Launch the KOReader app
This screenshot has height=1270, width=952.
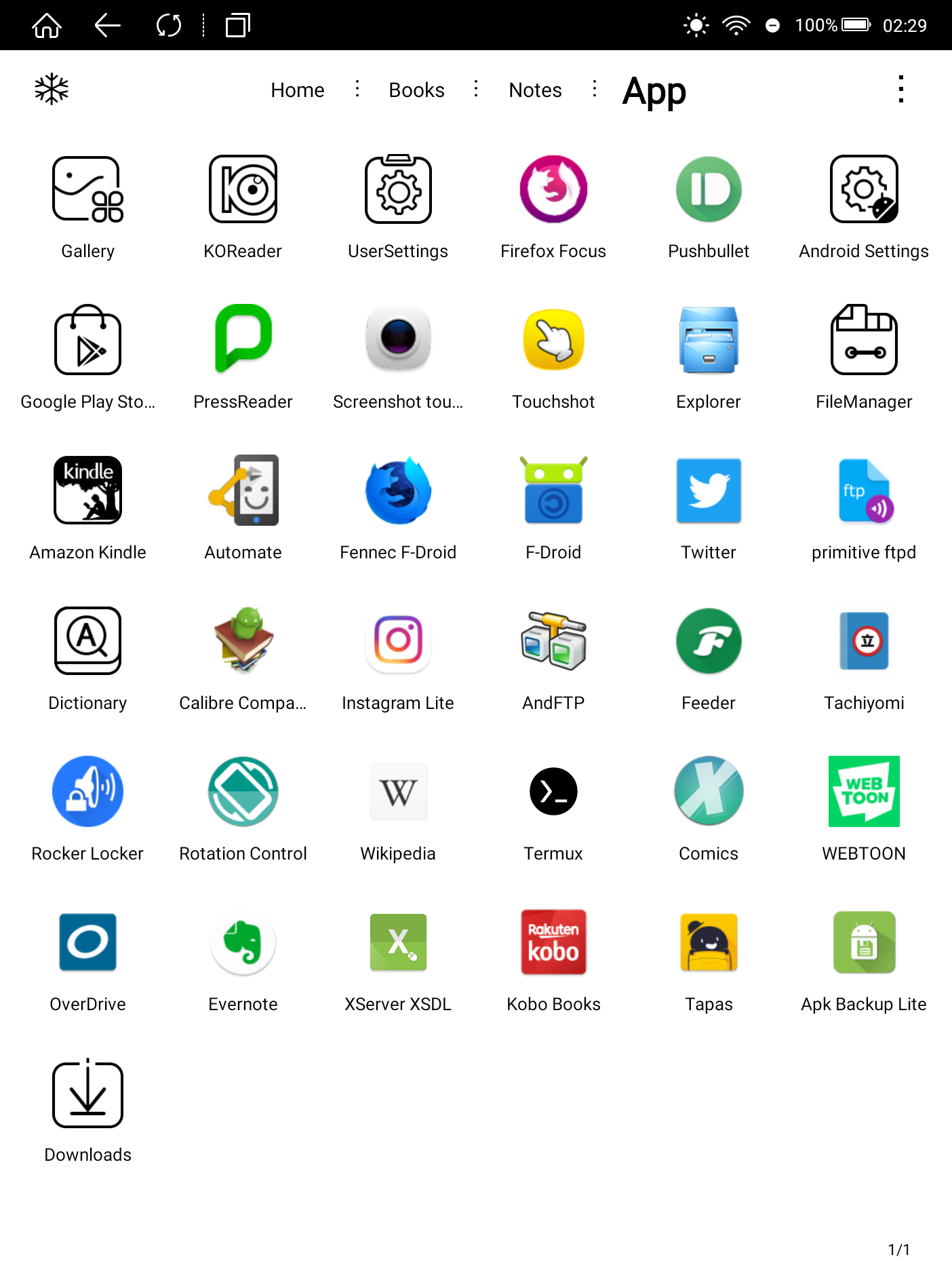(243, 190)
